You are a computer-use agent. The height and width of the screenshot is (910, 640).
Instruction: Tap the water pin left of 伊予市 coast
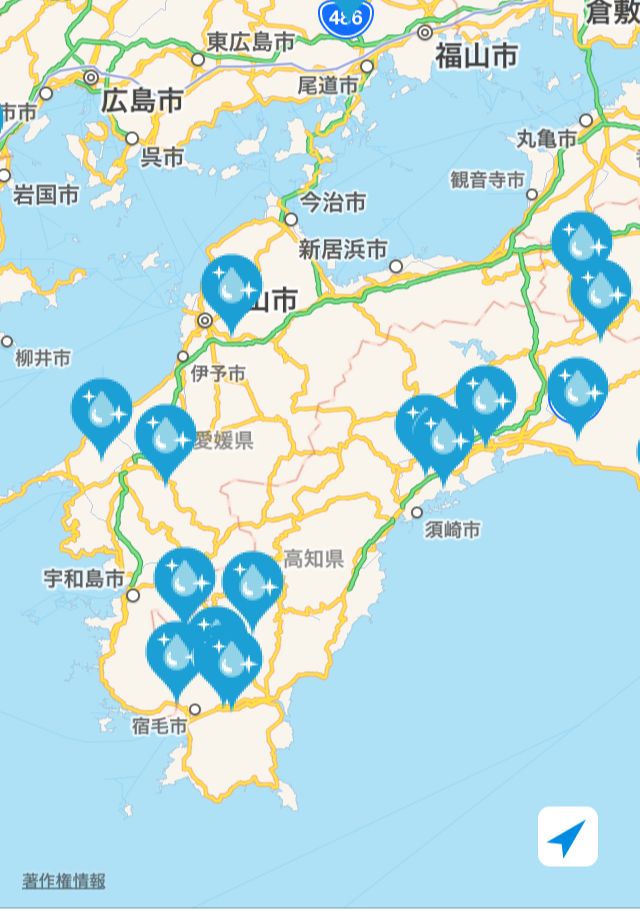coord(101,411)
